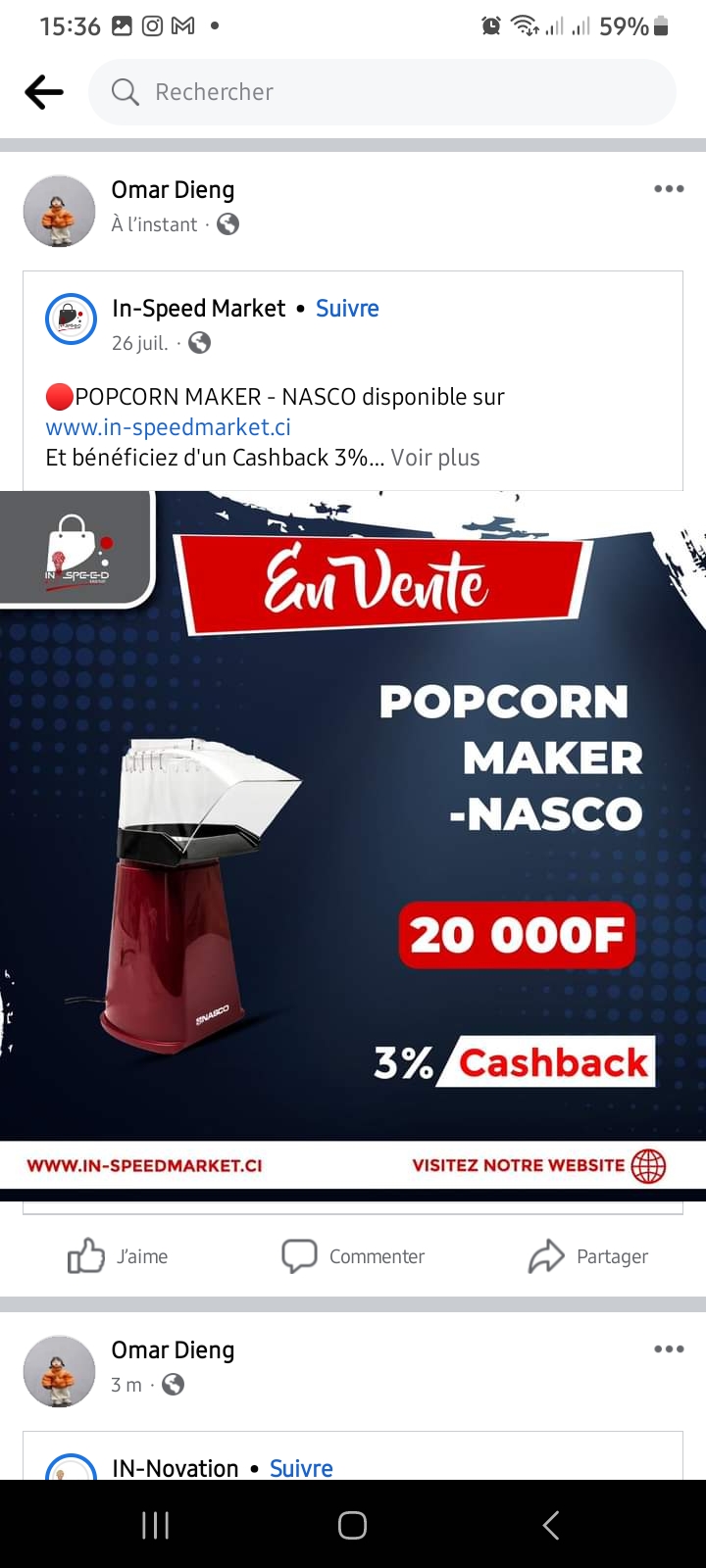The width and height of the screenshot is (706, 1568).
Task: Go back using the top arrow
Action: tap(44, 92)
